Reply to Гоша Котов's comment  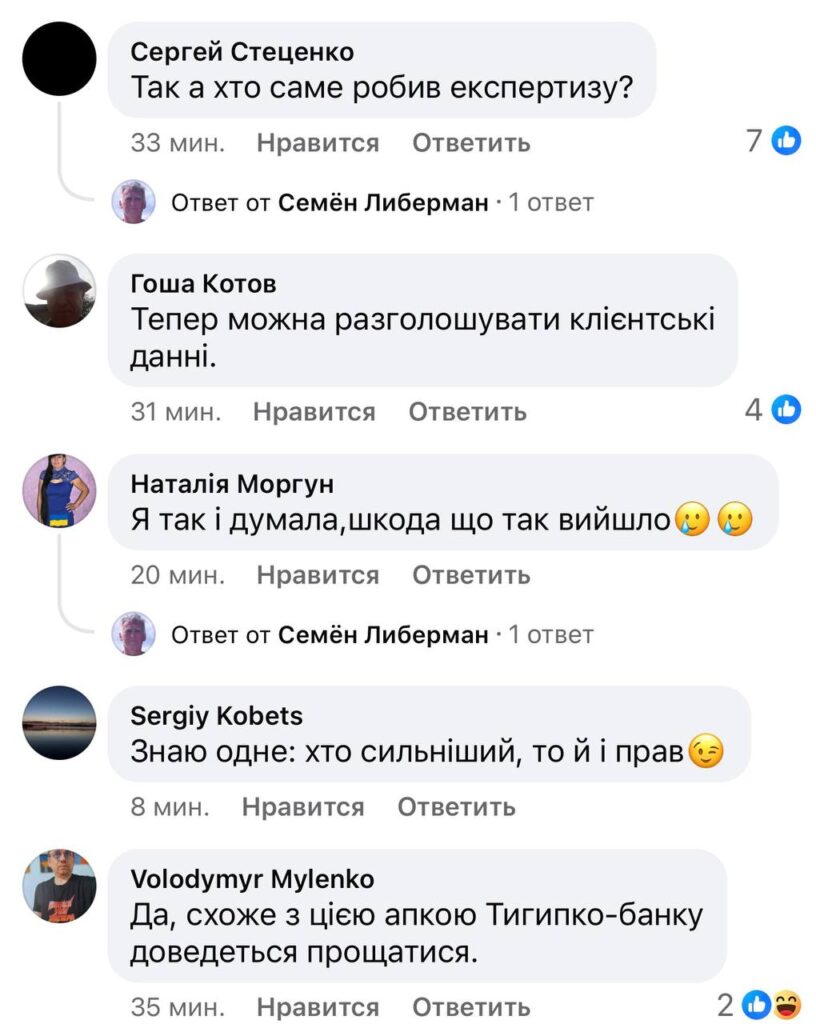[x=467, y=411]
